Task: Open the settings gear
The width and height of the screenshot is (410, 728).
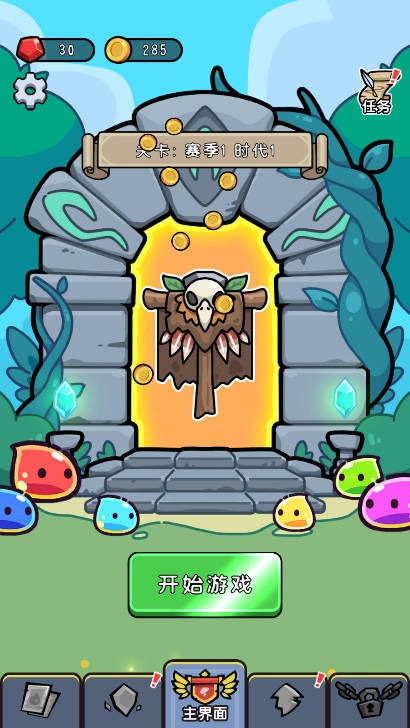Action: pyautogui.click(x=30, y=91)
